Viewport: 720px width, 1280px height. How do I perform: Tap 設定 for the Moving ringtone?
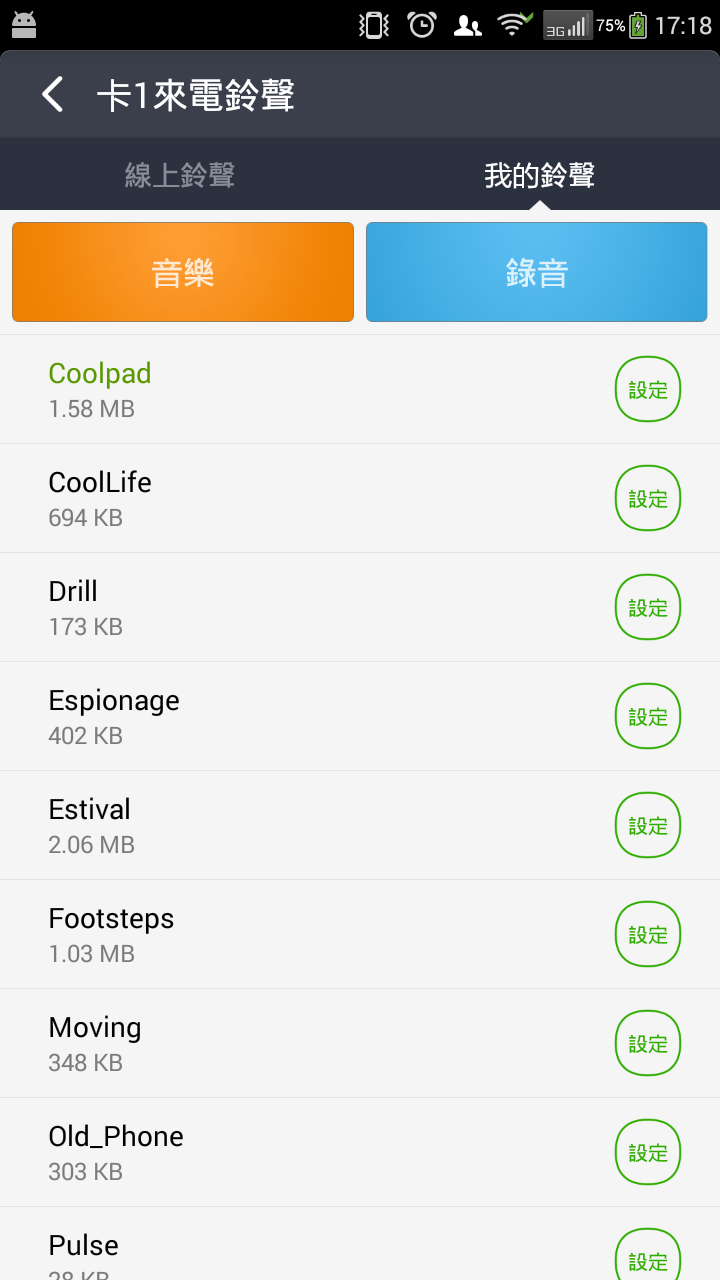(648, 1044)
